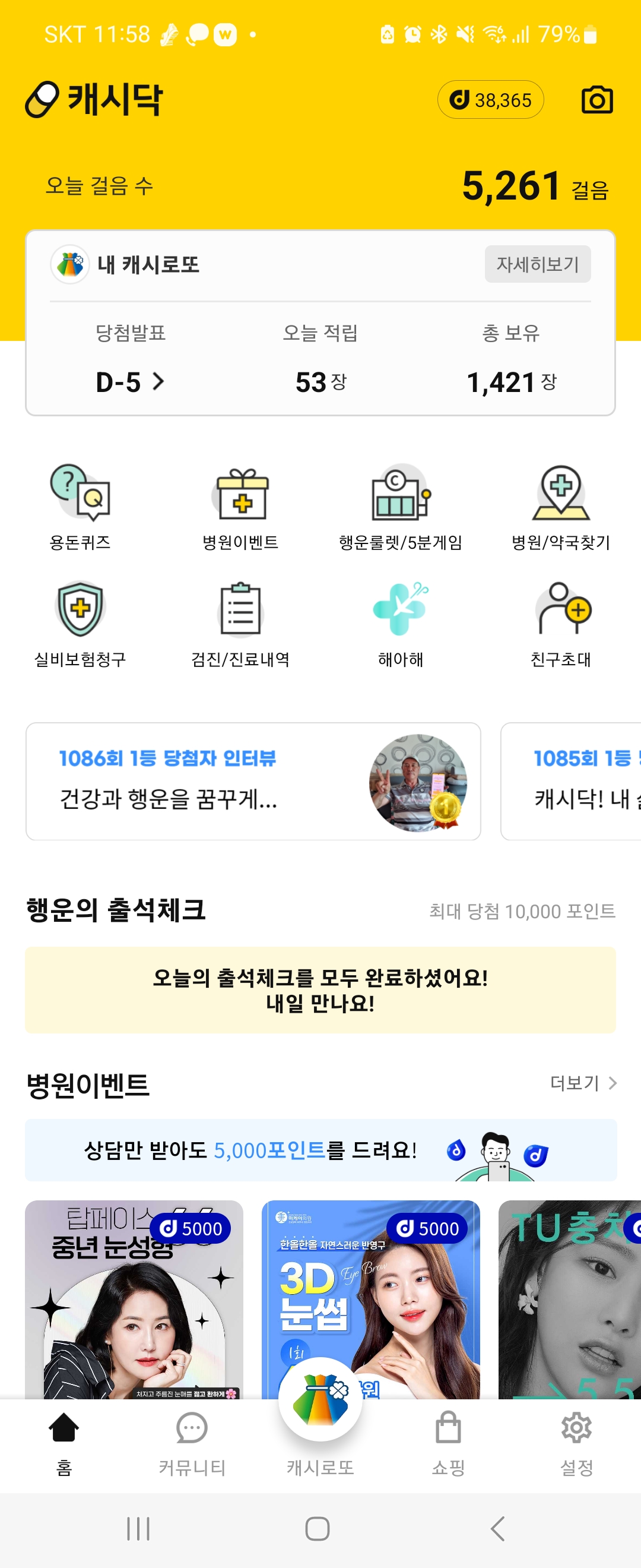Open the 1086회 1등 당첨자 인터뷰 card
This screenshot has width=641, height=1568.
pos(253,781)
